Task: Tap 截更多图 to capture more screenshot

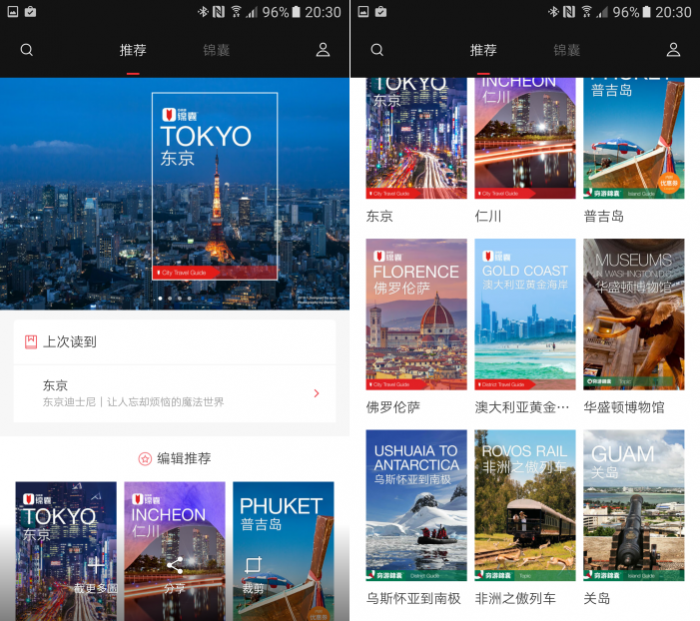Action: [95, 573]
